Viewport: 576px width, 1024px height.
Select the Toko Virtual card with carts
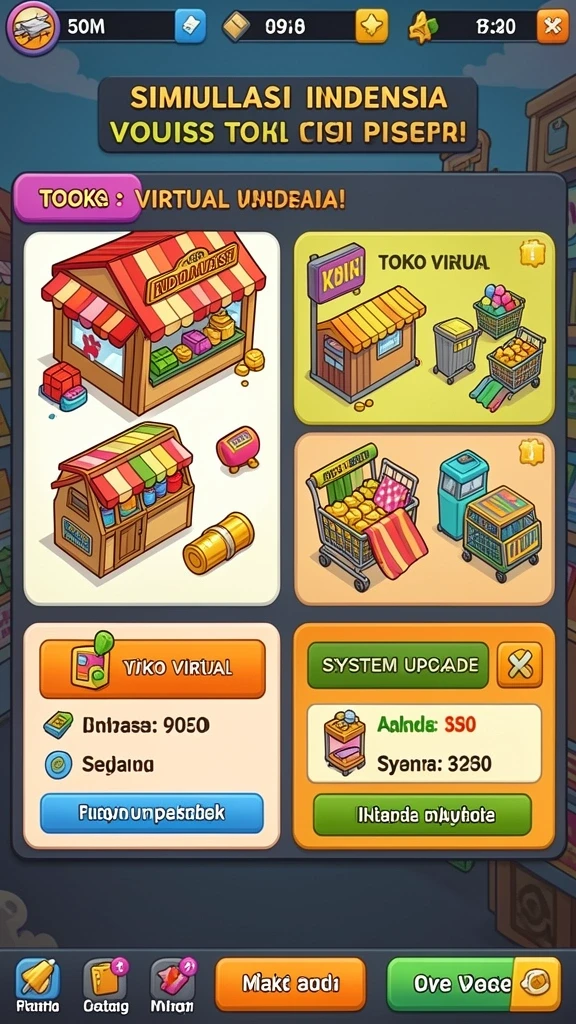click(424, 328)
